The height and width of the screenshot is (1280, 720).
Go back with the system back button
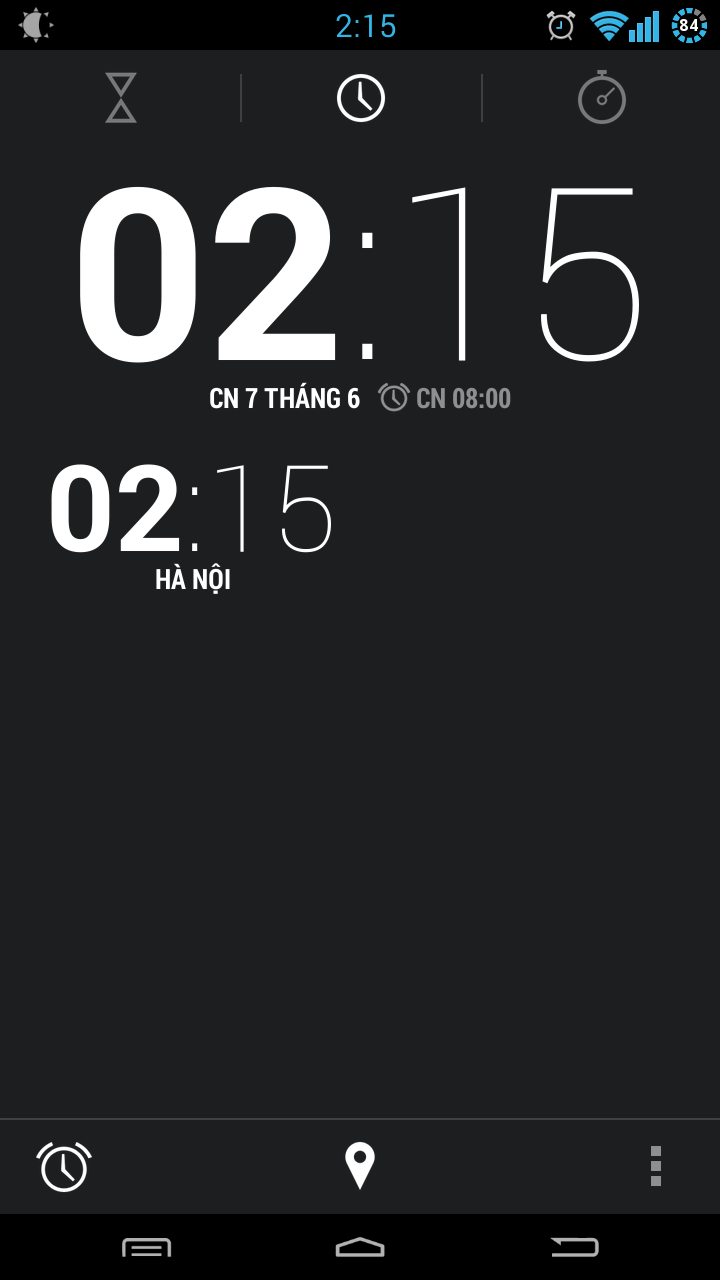click(x=575, y=1247)
